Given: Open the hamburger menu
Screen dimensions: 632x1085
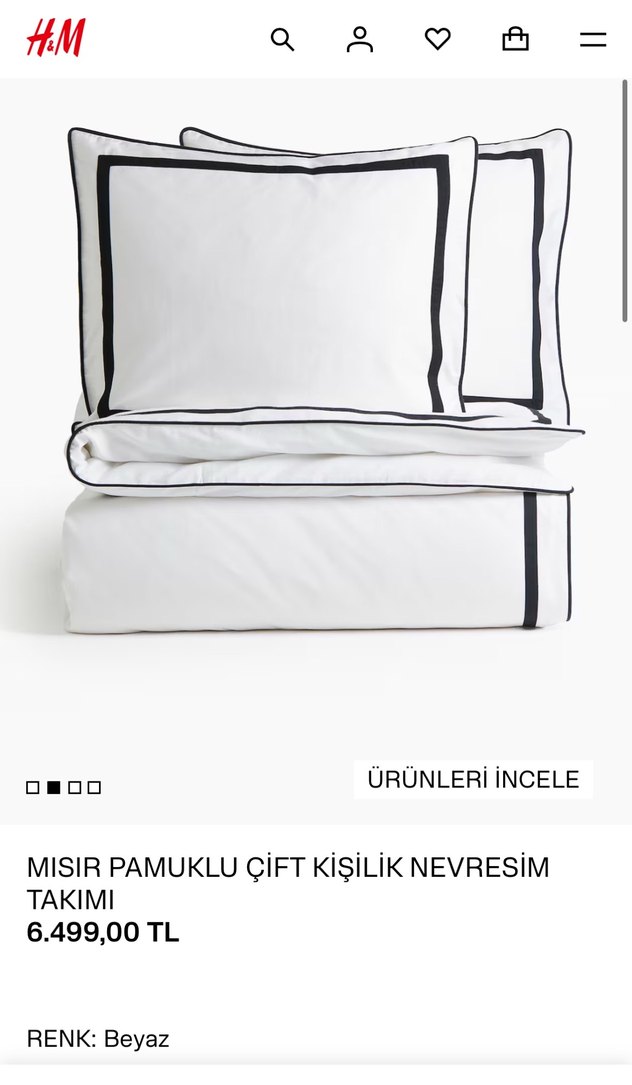Looking at the screenshot, I should pos(593,40).
